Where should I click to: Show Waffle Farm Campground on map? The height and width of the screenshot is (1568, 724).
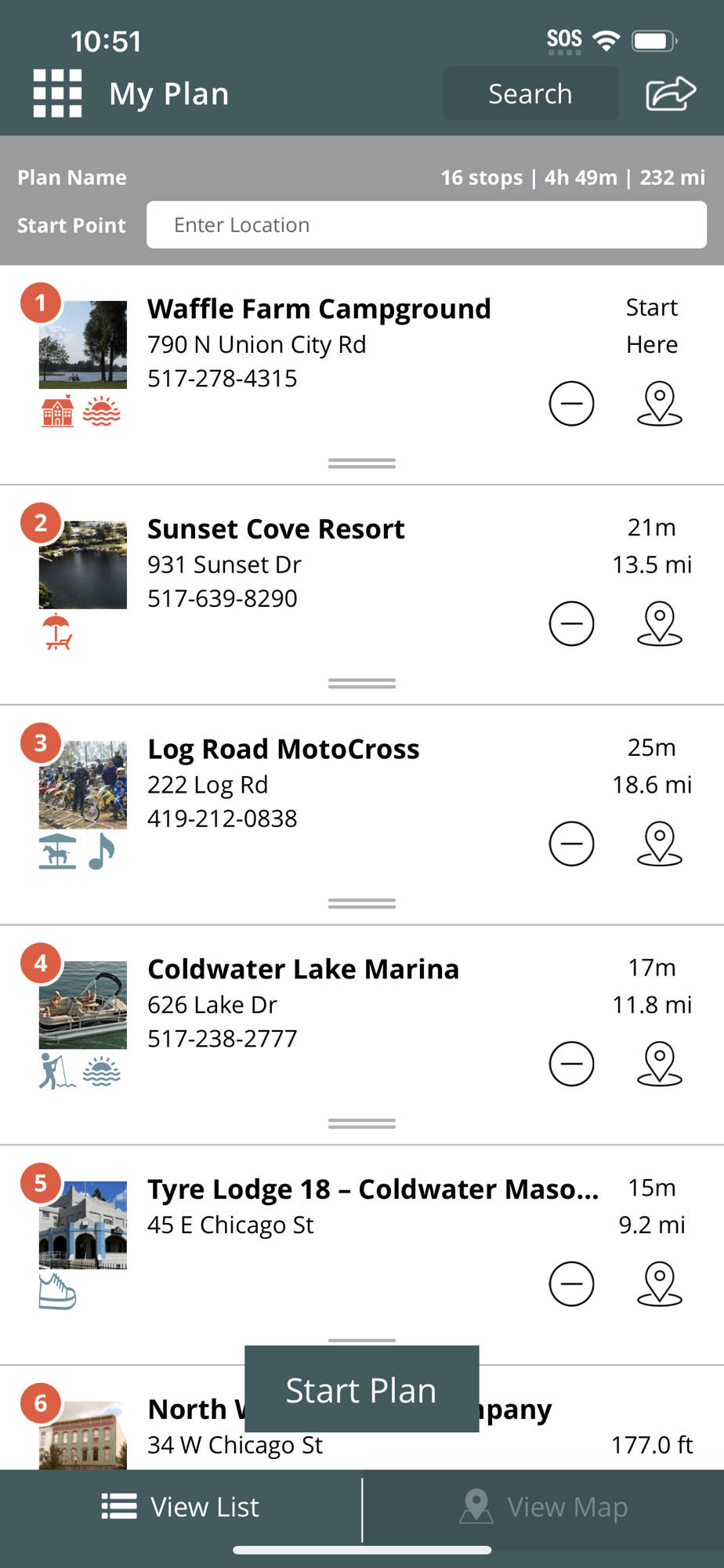[x=659, y=404]
